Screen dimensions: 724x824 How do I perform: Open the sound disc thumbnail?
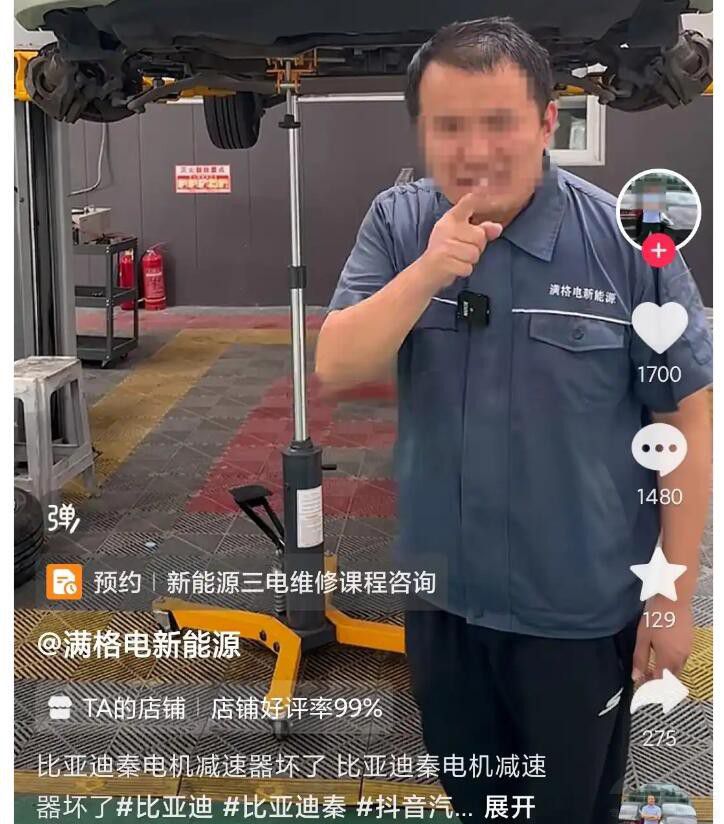[x=651, y=808]
